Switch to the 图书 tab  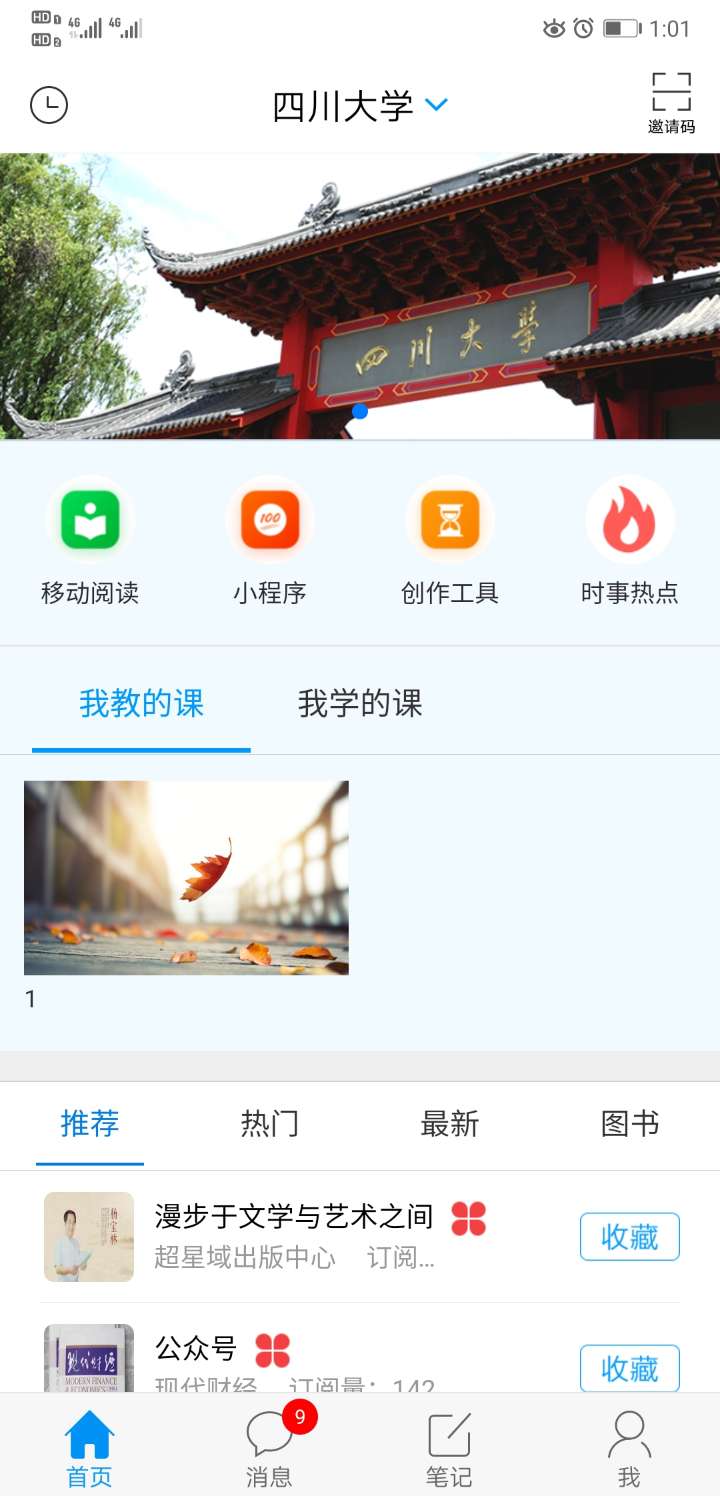[630, 1124]
